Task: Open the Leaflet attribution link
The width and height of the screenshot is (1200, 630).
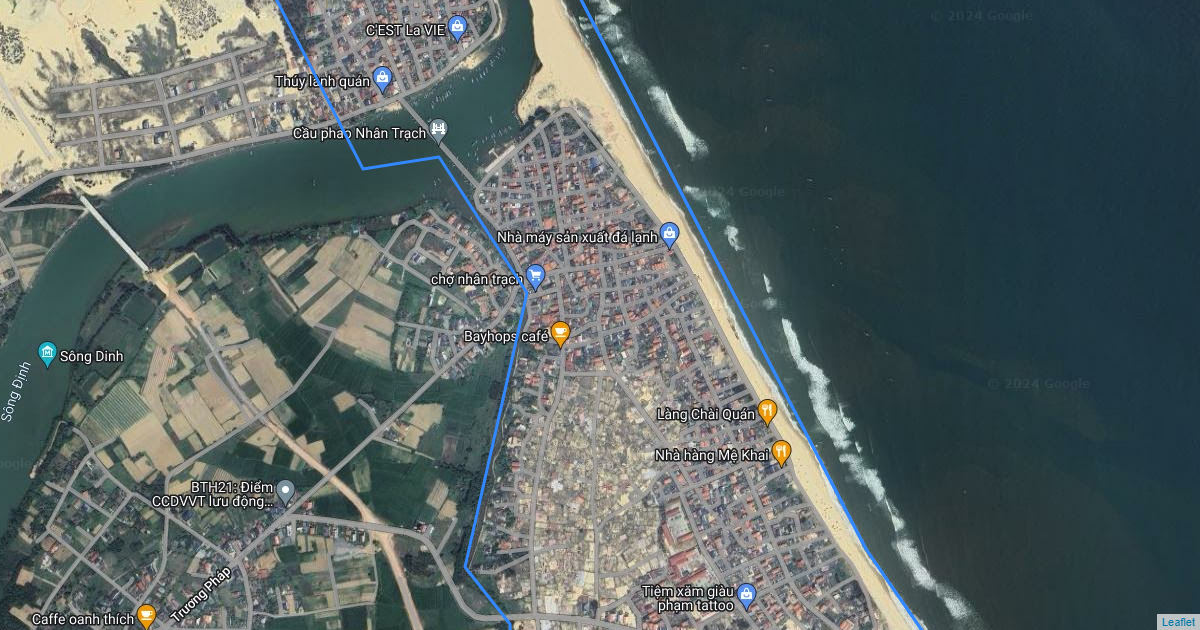Action: click(x=1178, y=622)
